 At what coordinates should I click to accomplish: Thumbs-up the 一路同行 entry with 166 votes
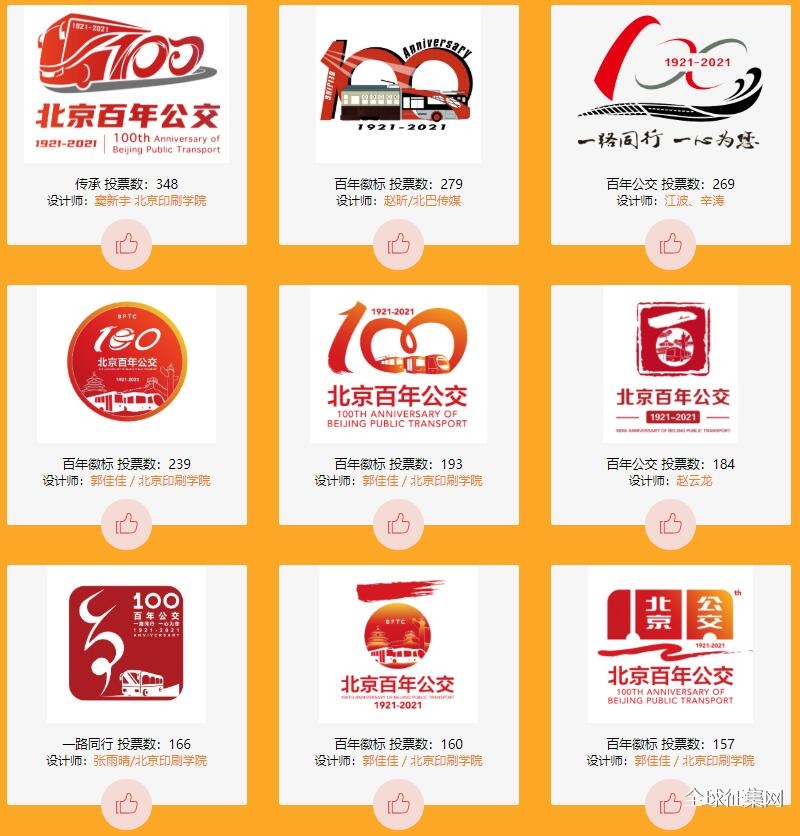coord(127,804)
